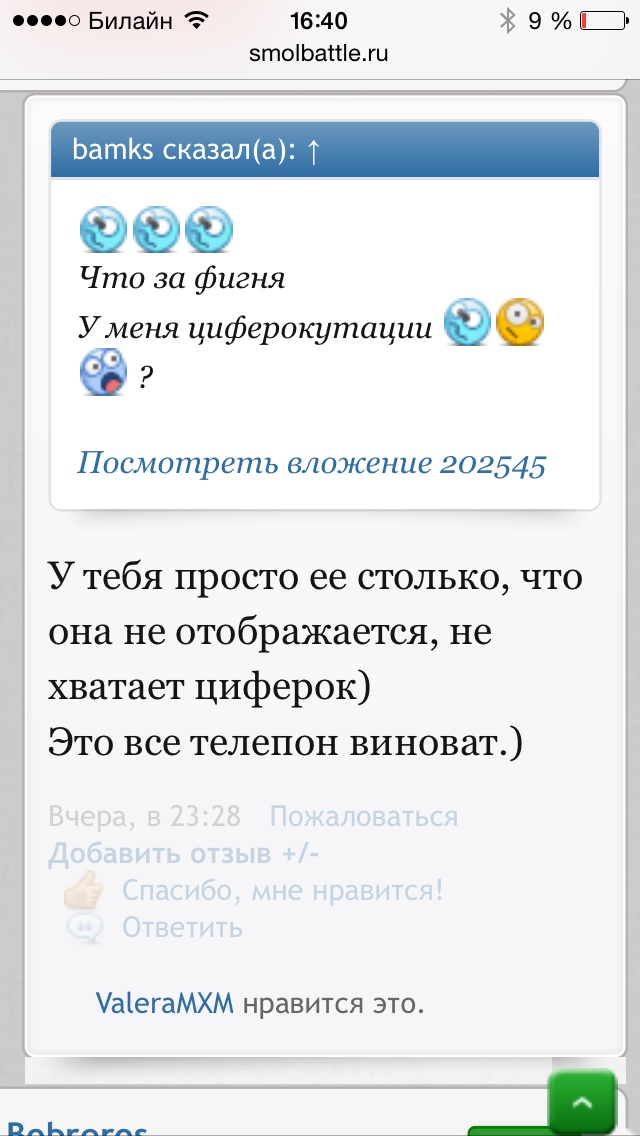Image resolution: width=640 pixels, height=1136 pixels.
Task: Open attachment link Посмотреть вложение 202545
Action: (x=311, y=464)
